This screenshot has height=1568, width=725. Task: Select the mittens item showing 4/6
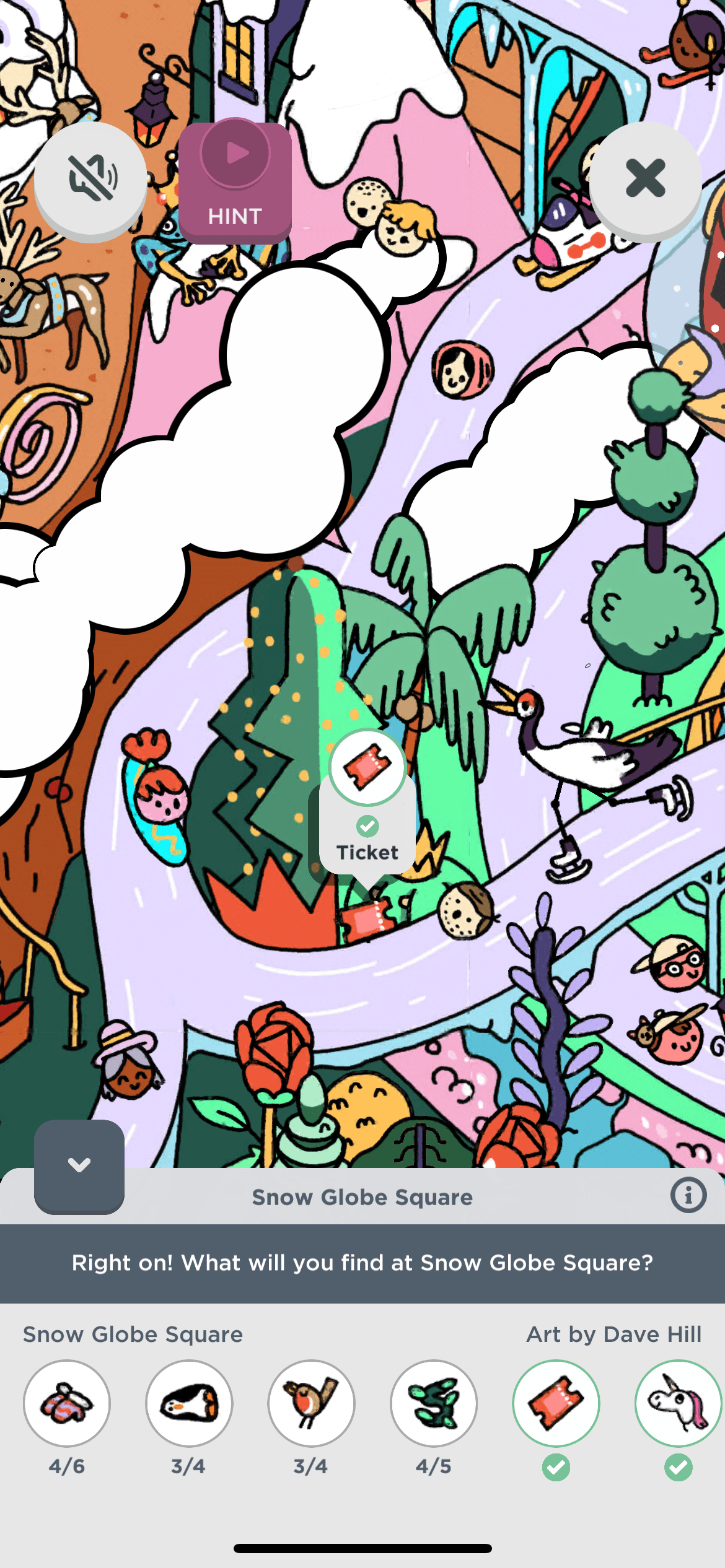(67, 1403)
